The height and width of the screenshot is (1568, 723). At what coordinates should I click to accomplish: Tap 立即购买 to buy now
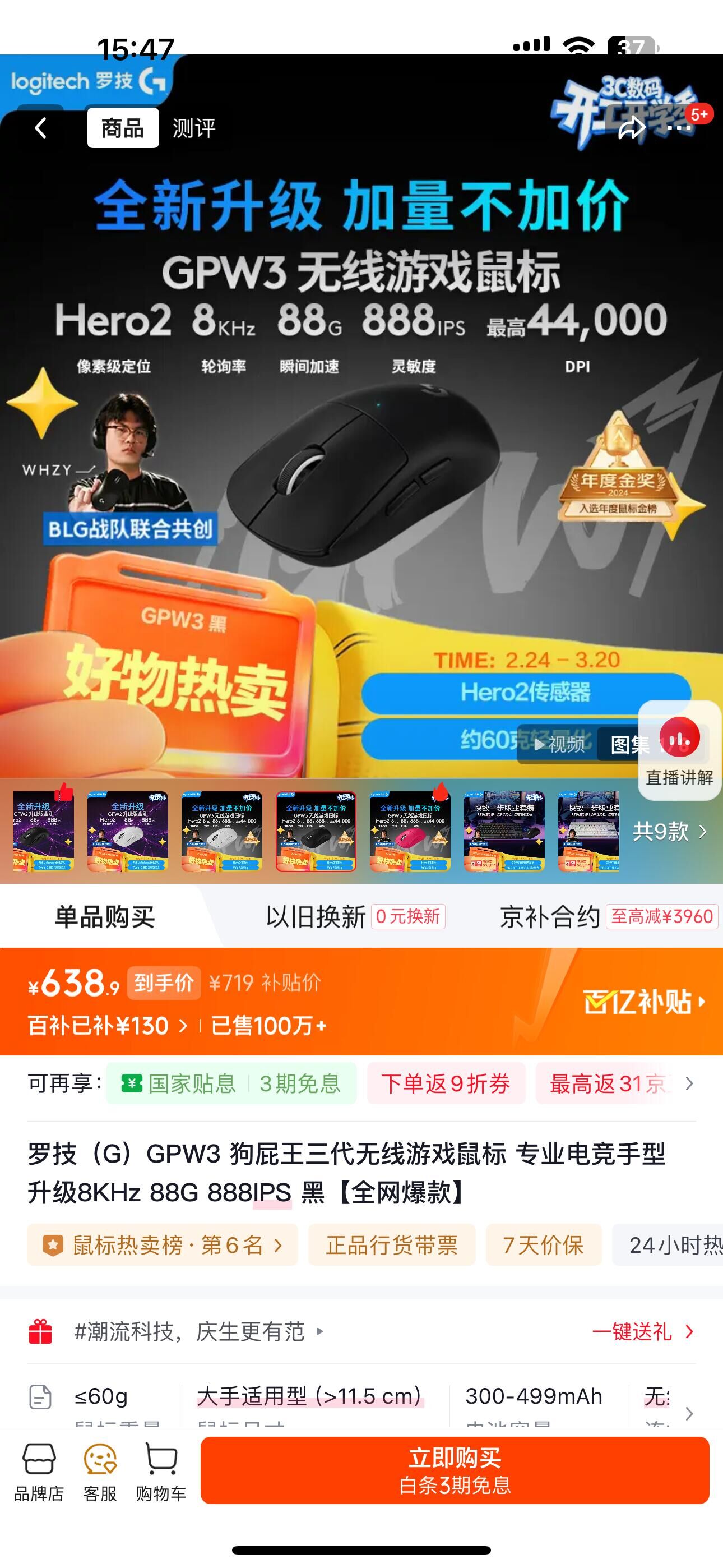[455, 1470]
